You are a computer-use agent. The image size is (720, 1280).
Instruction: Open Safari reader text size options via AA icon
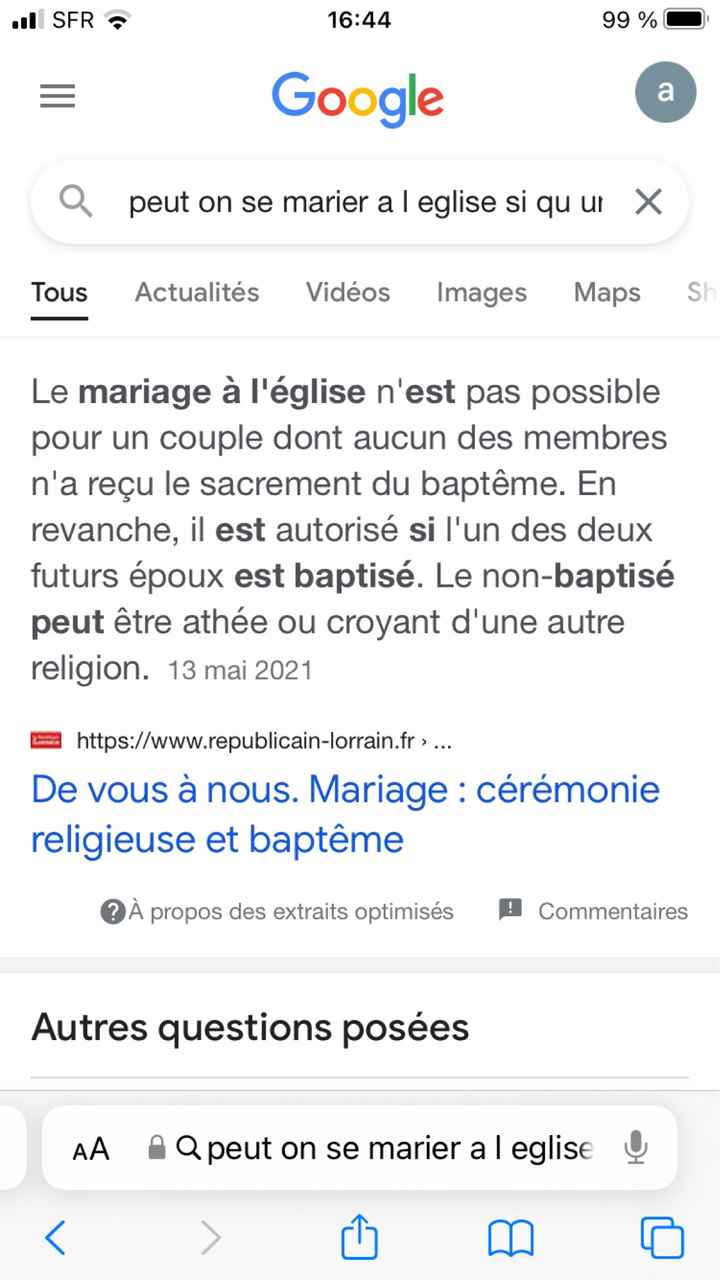(x=90, y=1148)
